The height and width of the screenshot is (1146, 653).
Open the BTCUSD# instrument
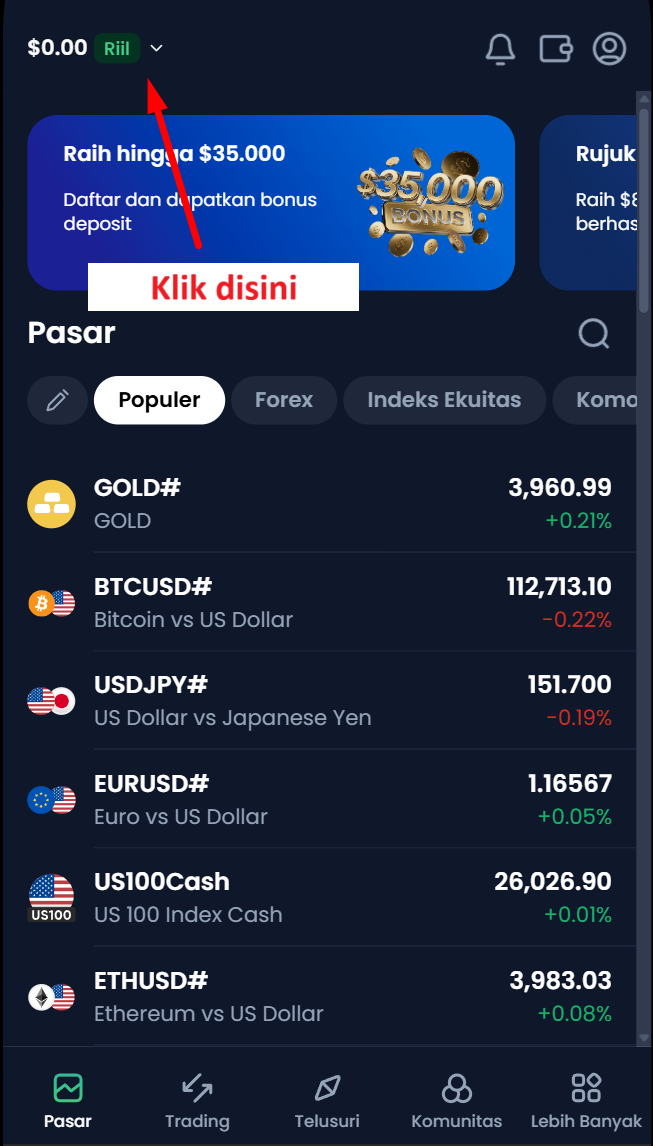point(320,602)
